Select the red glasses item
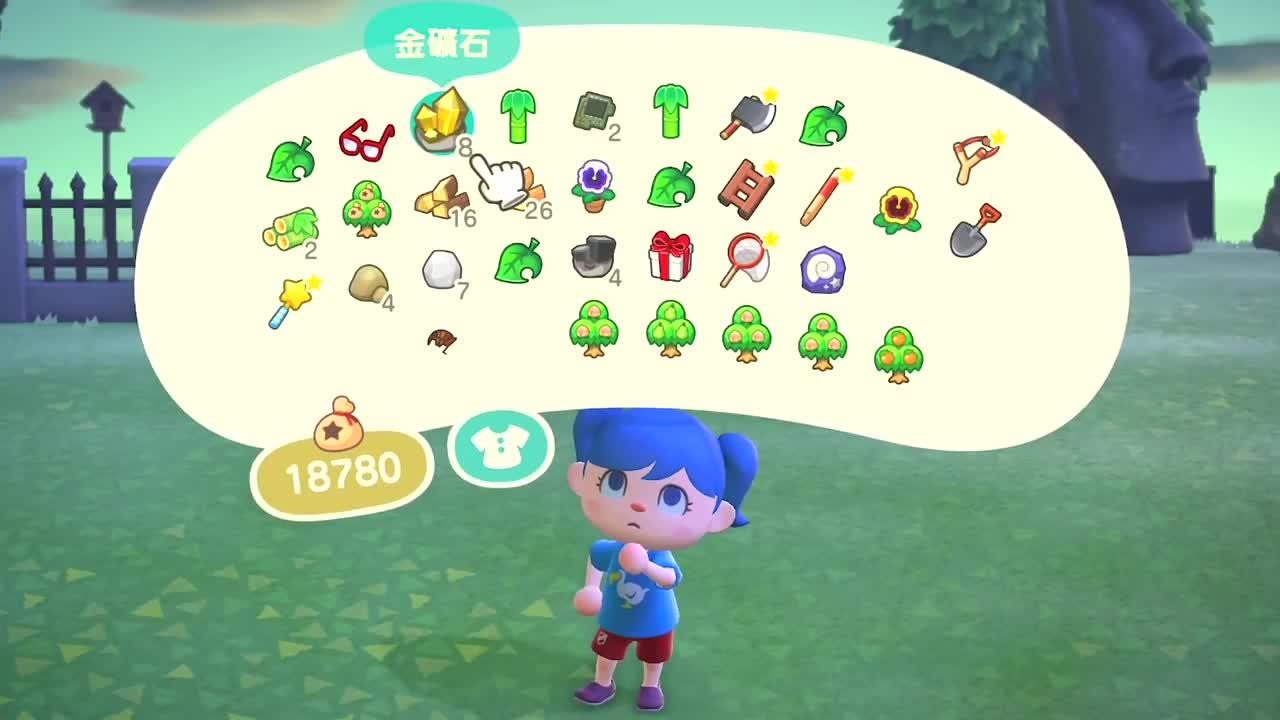The height and width of the screenshot is (720, 1280). [366, 139]
